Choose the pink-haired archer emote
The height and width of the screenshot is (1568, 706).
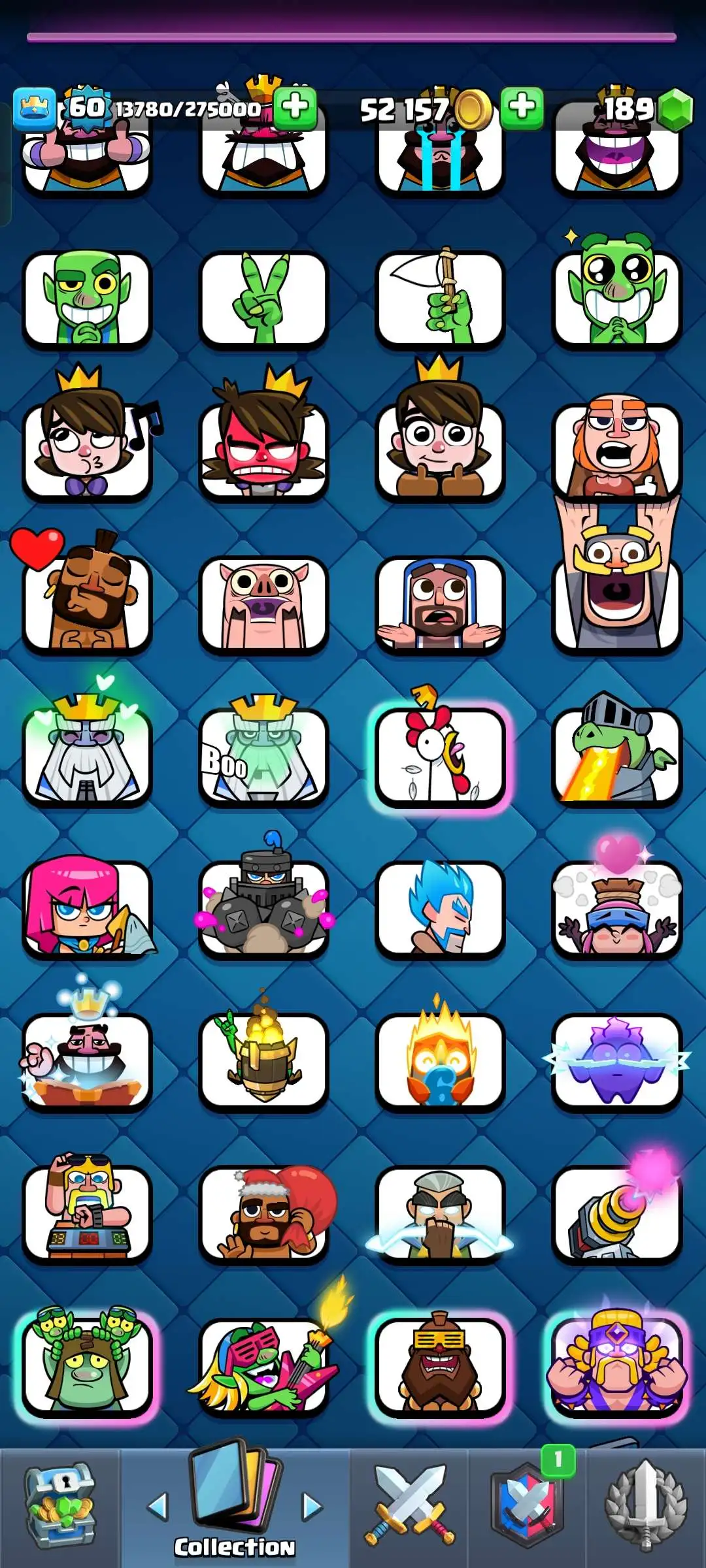pos(87,909)
